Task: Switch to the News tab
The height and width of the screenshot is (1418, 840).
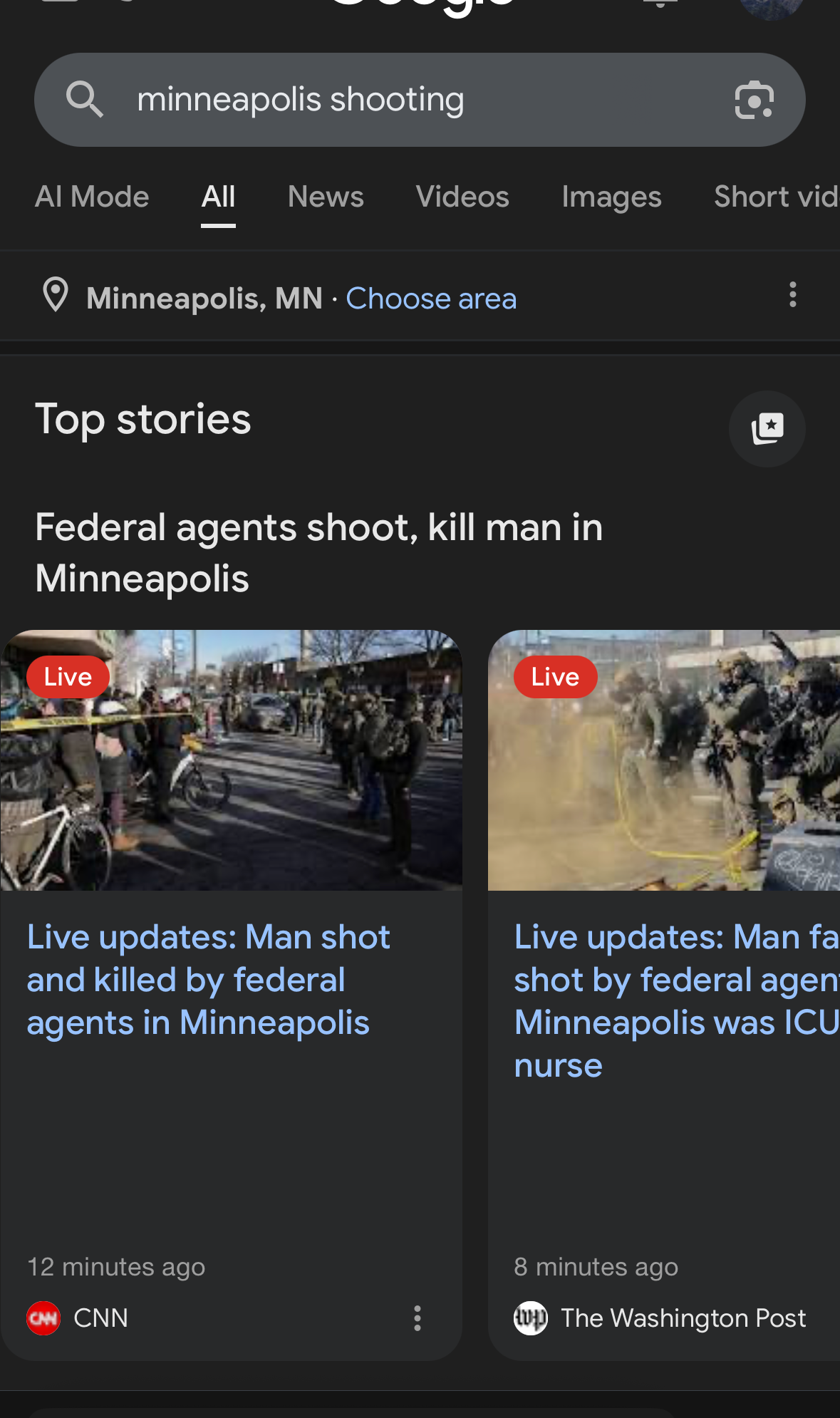Action: pos(326,197)
